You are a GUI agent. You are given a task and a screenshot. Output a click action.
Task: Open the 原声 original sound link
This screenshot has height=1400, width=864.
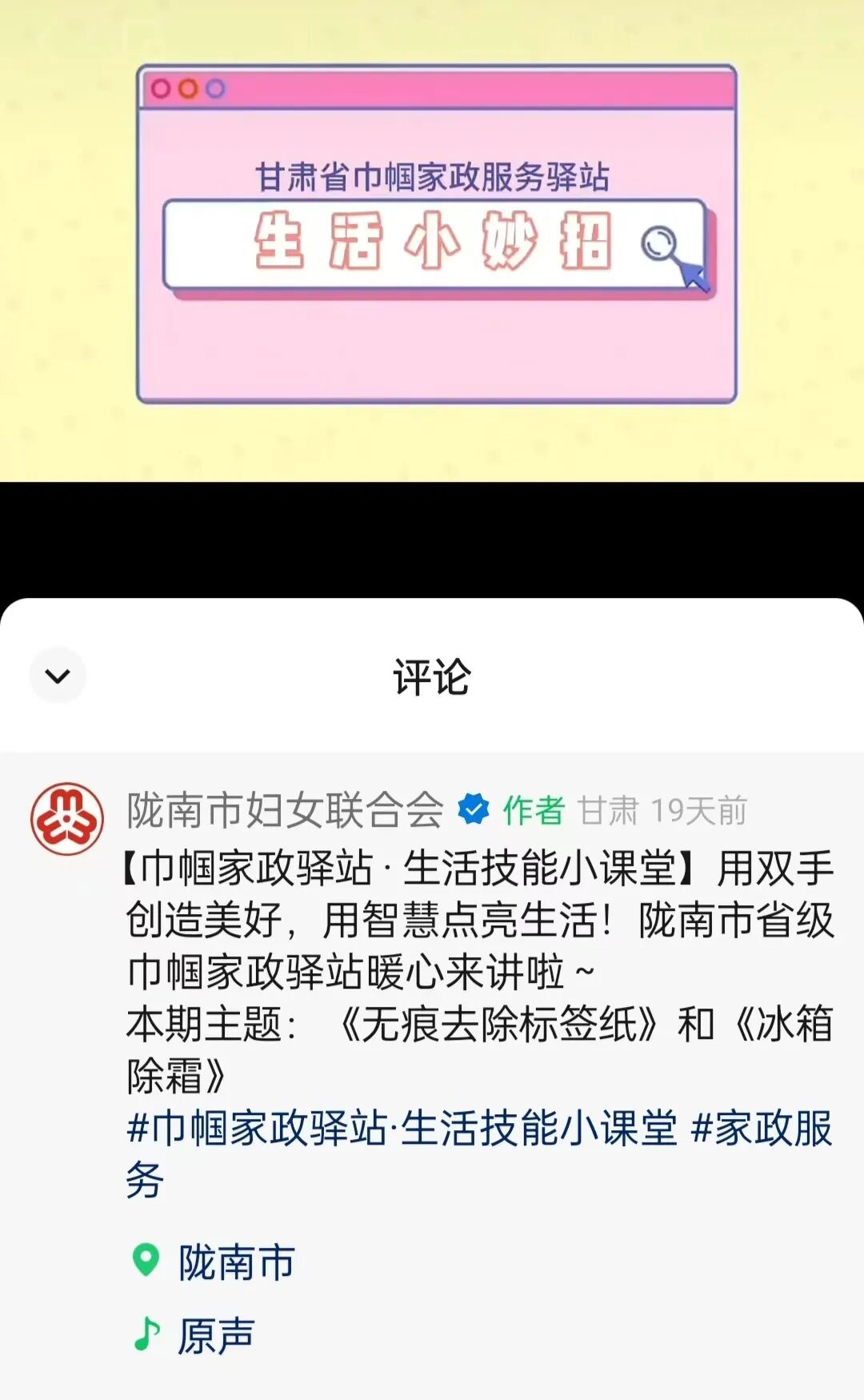coord(214,1335)
